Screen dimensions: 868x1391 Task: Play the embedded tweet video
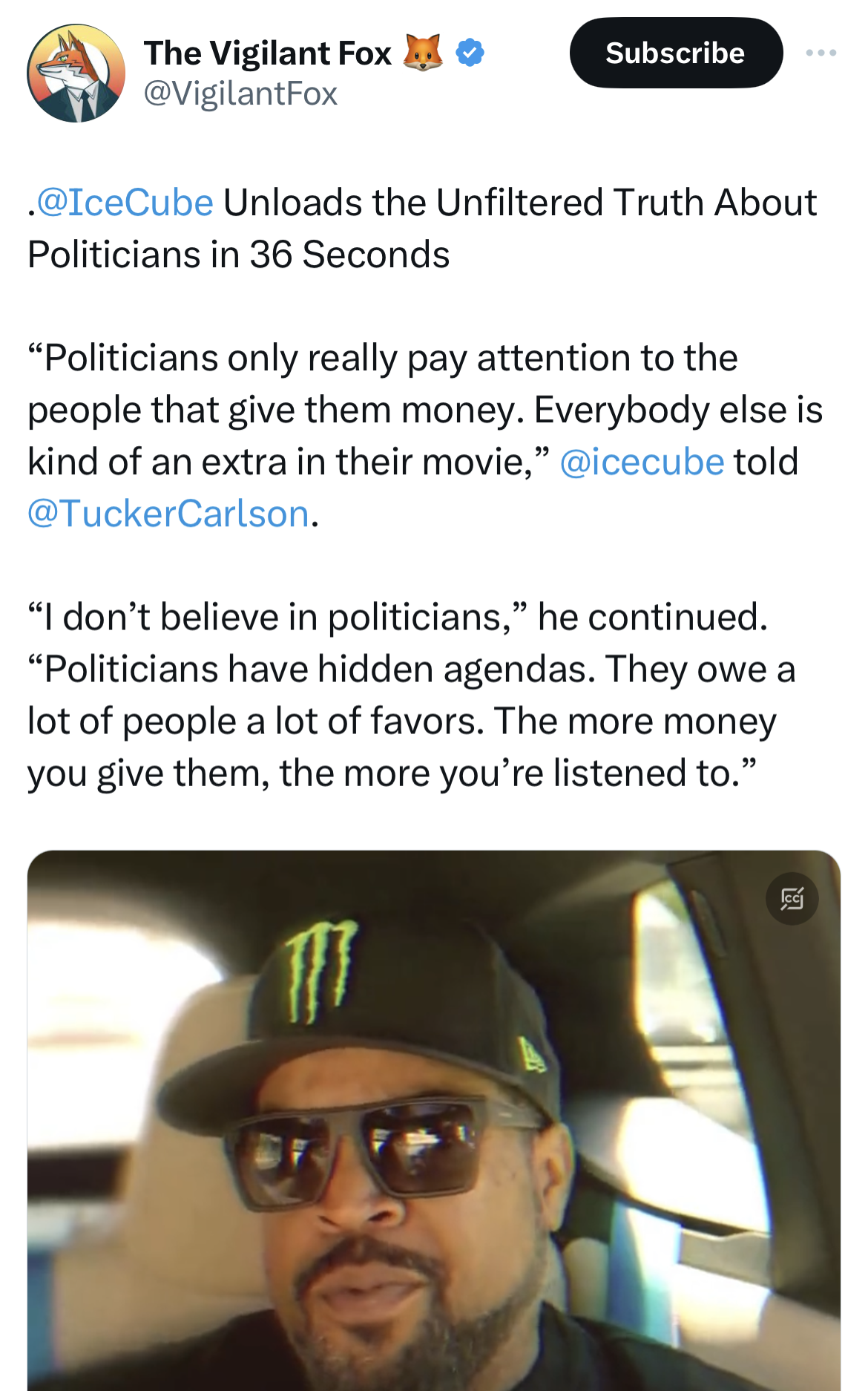(434, 1121)
